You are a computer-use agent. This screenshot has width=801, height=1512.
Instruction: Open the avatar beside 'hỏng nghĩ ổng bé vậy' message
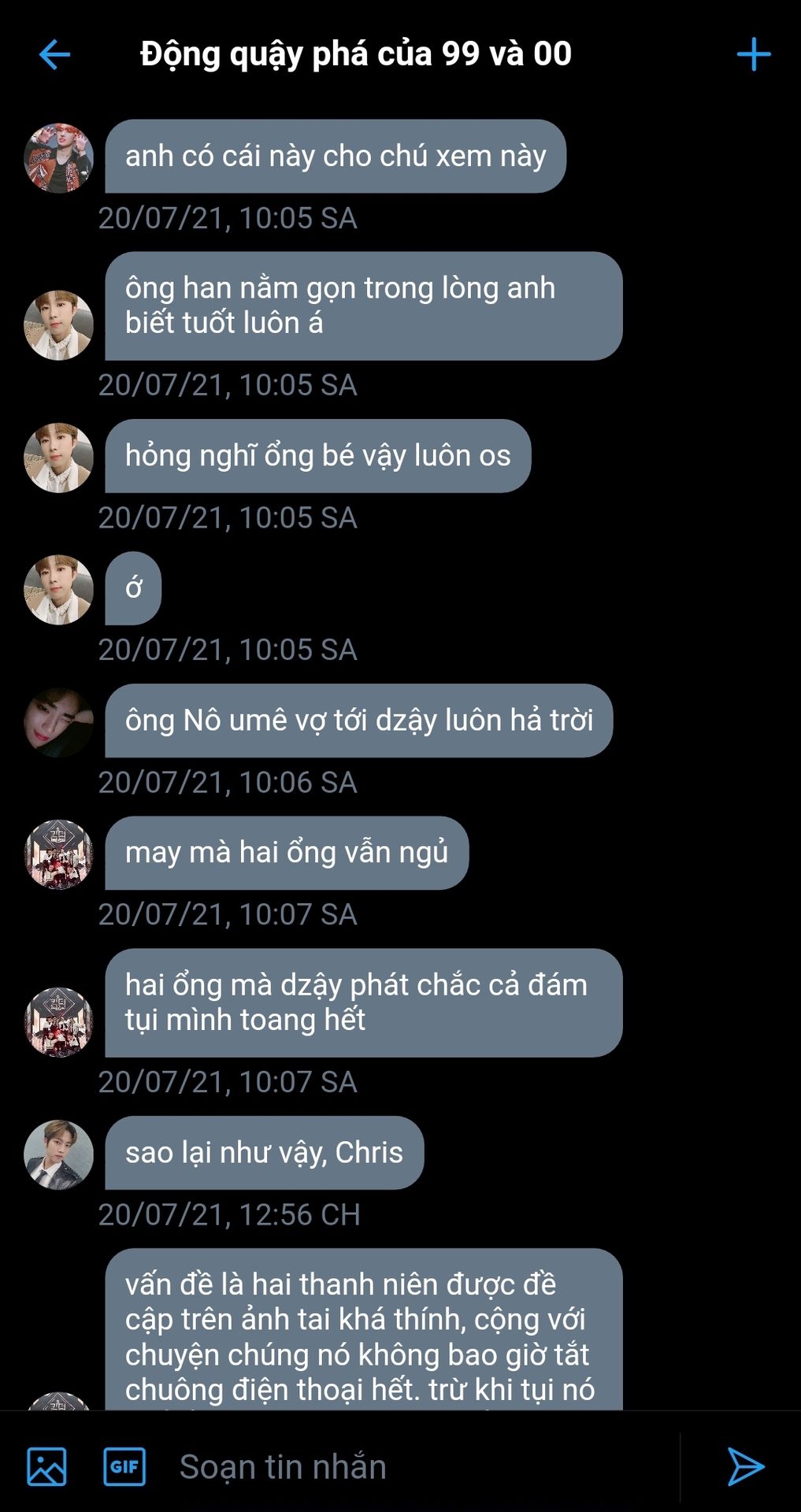pyautogui.click(x=59, y=457)
